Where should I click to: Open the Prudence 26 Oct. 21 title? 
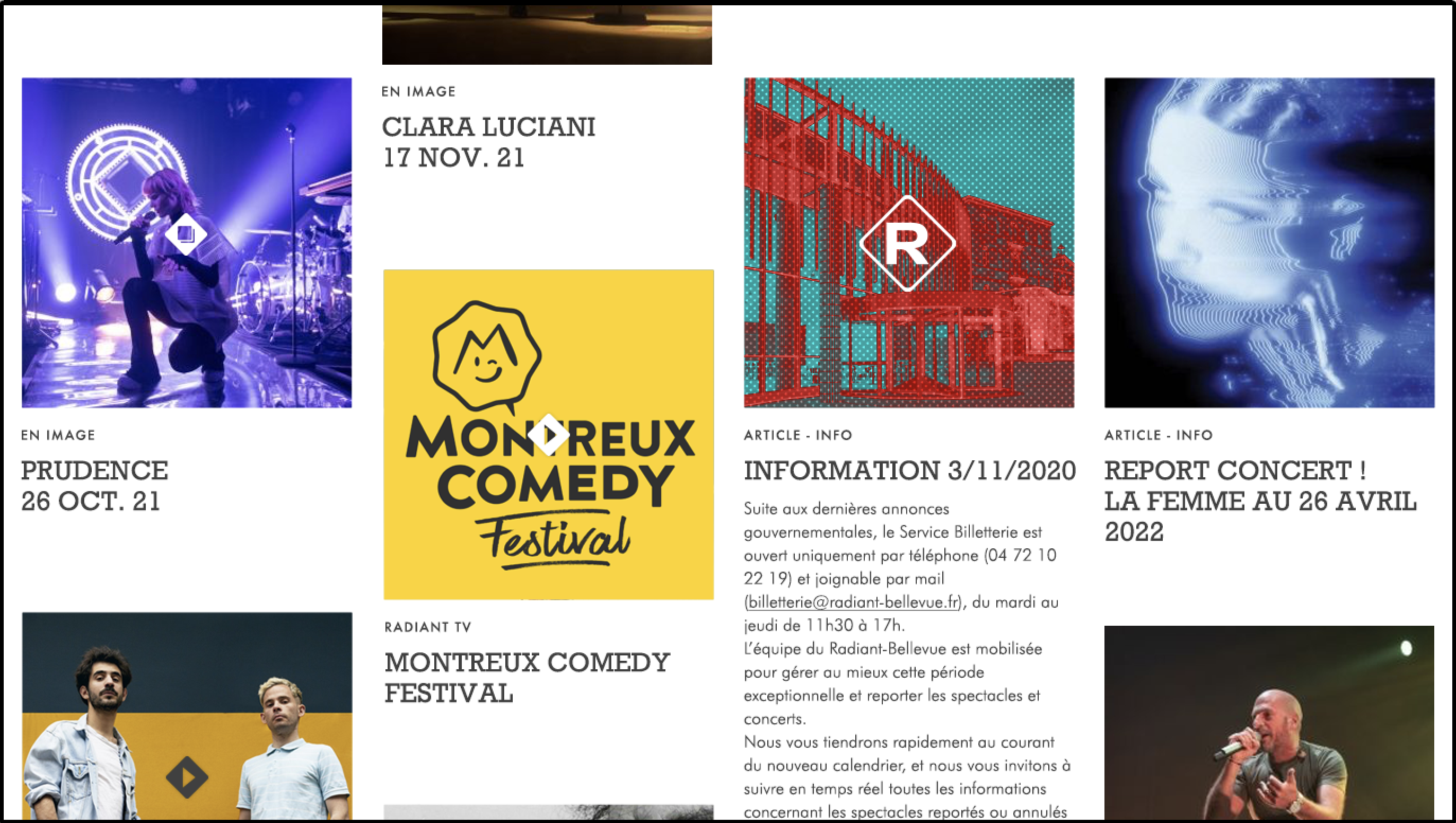pyautogui.click(x=94, y=486)
